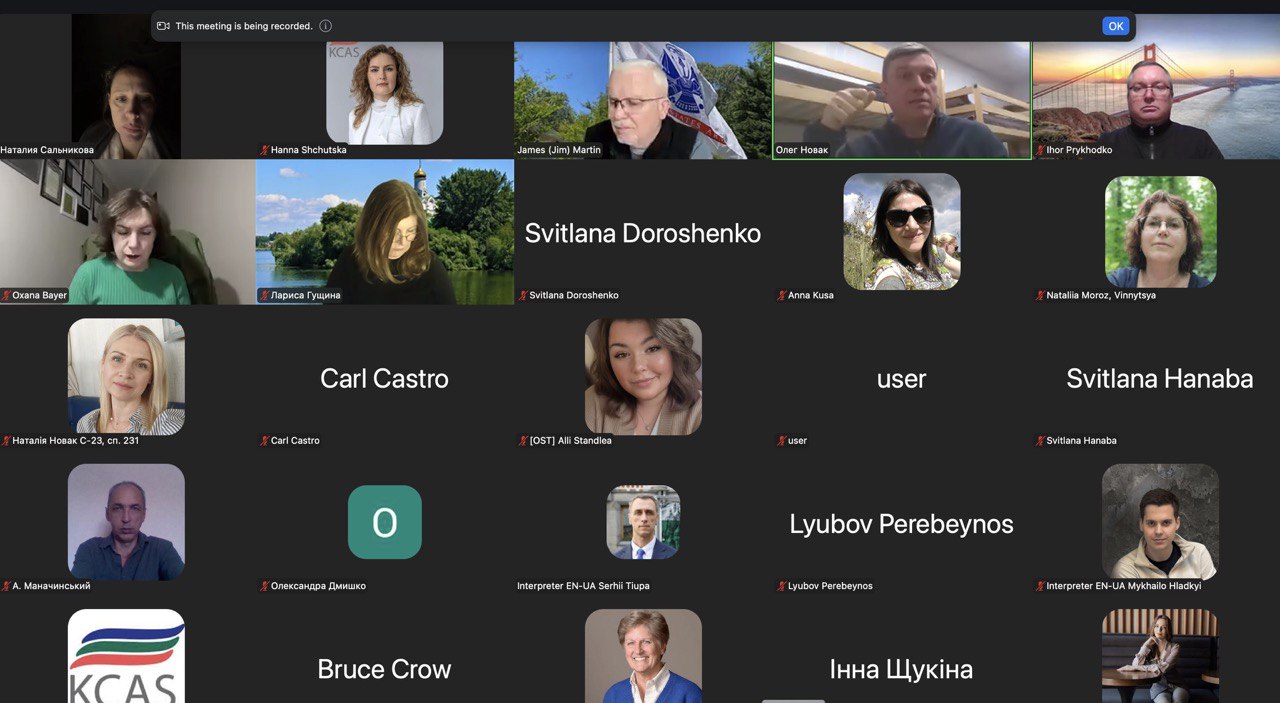
Task: Select the [OST] Alli Standlea tile
Action: coord(643,377)
